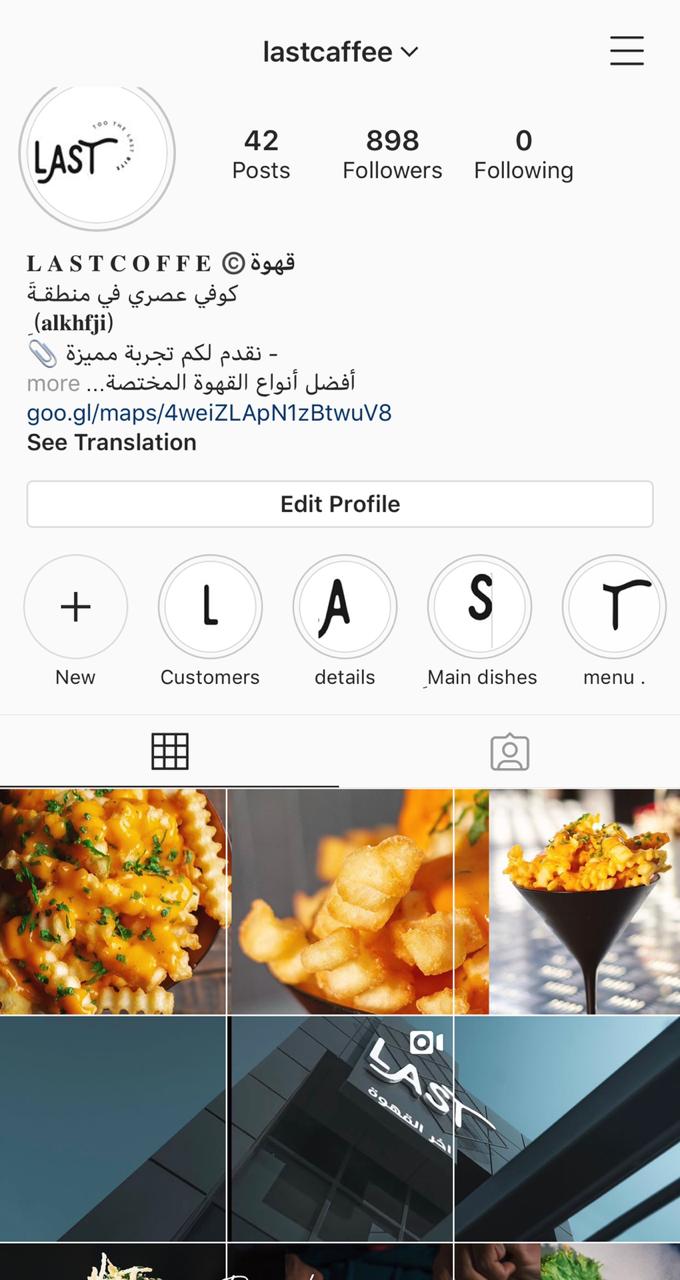Open the details highlight

344,607
